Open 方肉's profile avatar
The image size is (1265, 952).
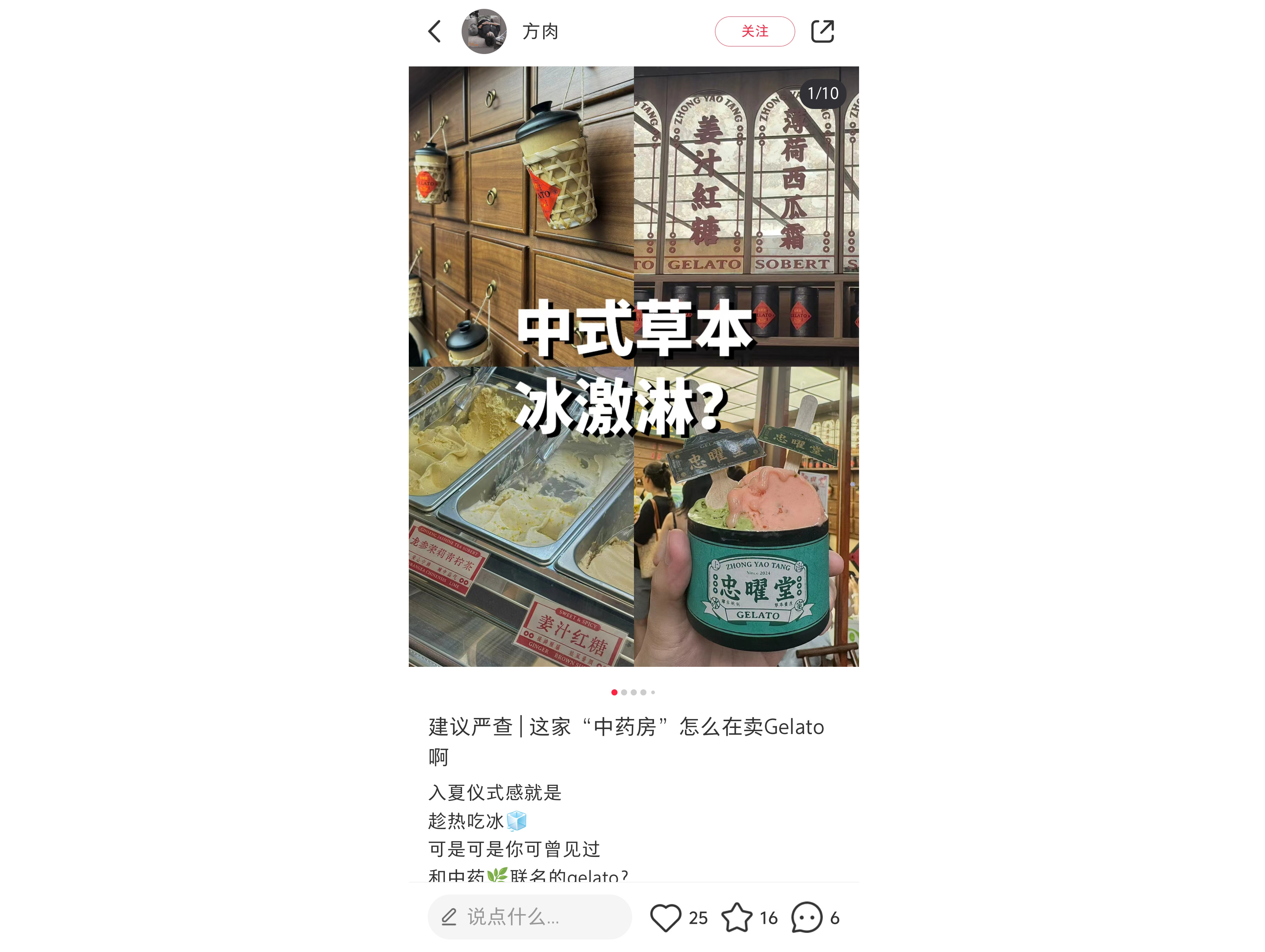tap(484, 31)
